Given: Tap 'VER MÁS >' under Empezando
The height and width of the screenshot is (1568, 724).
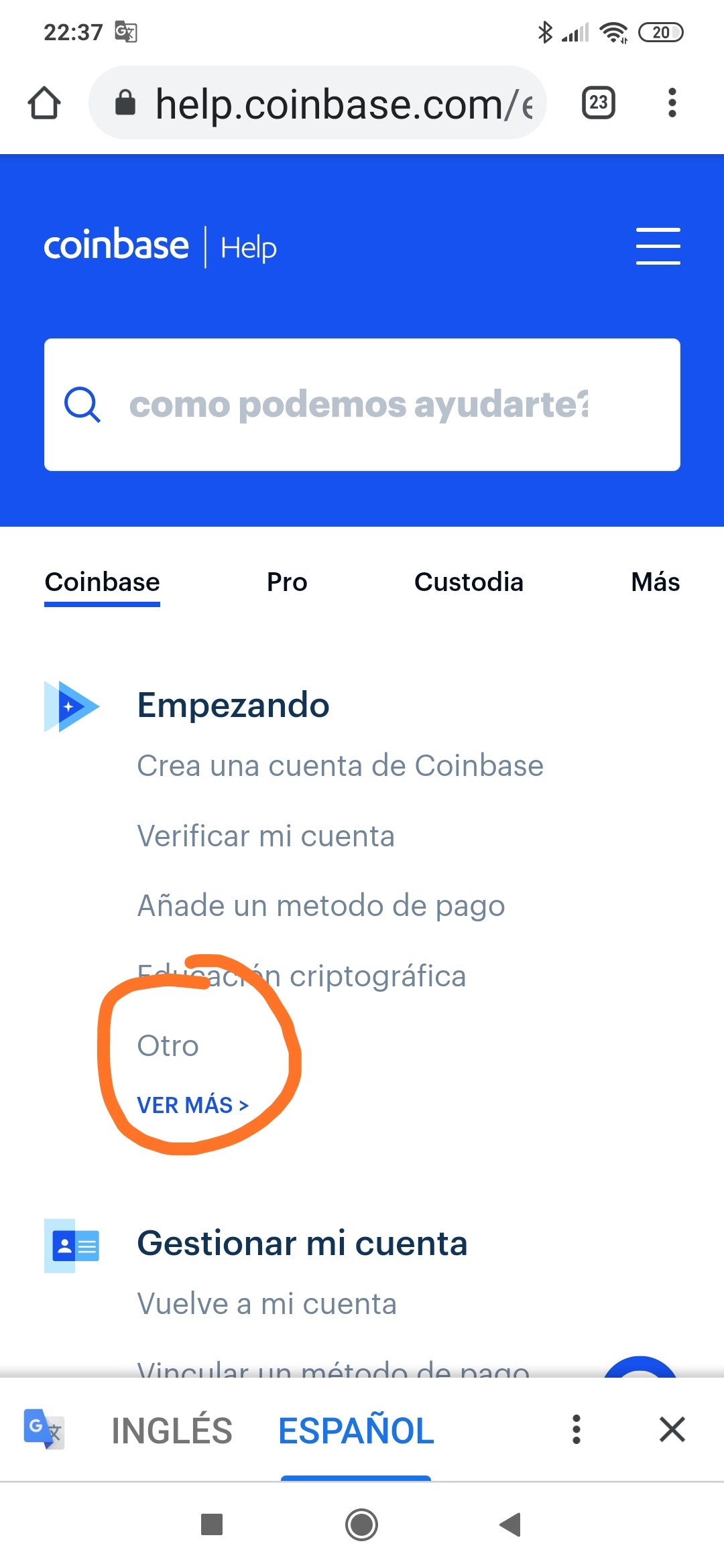Looking at the screenshot, I should 193,1105.
